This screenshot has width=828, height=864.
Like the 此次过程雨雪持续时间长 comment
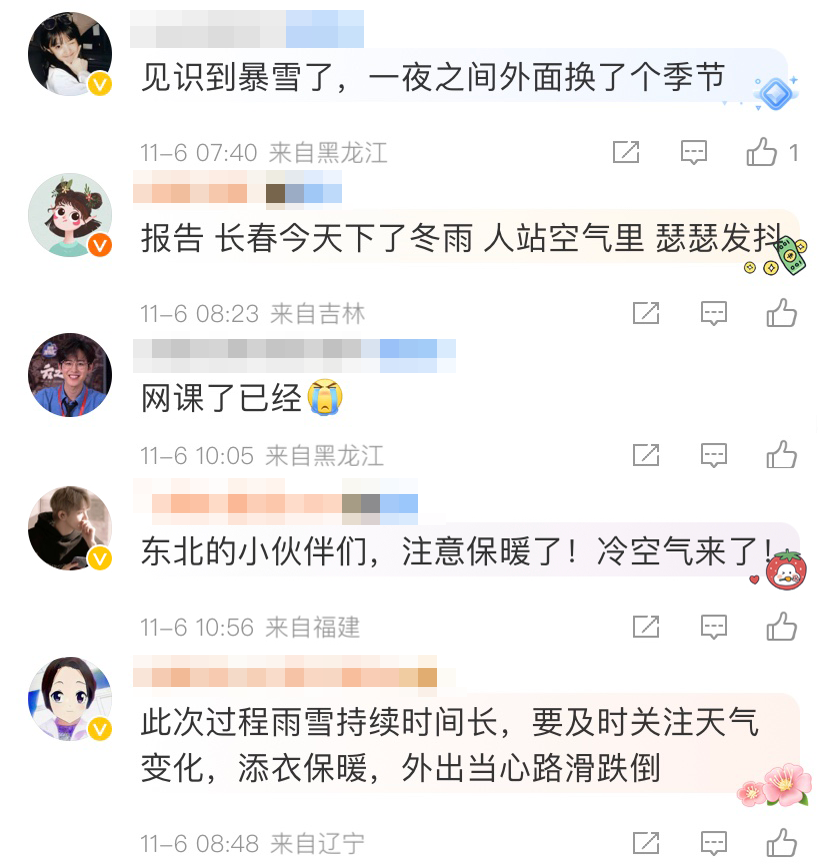[781, 842]
